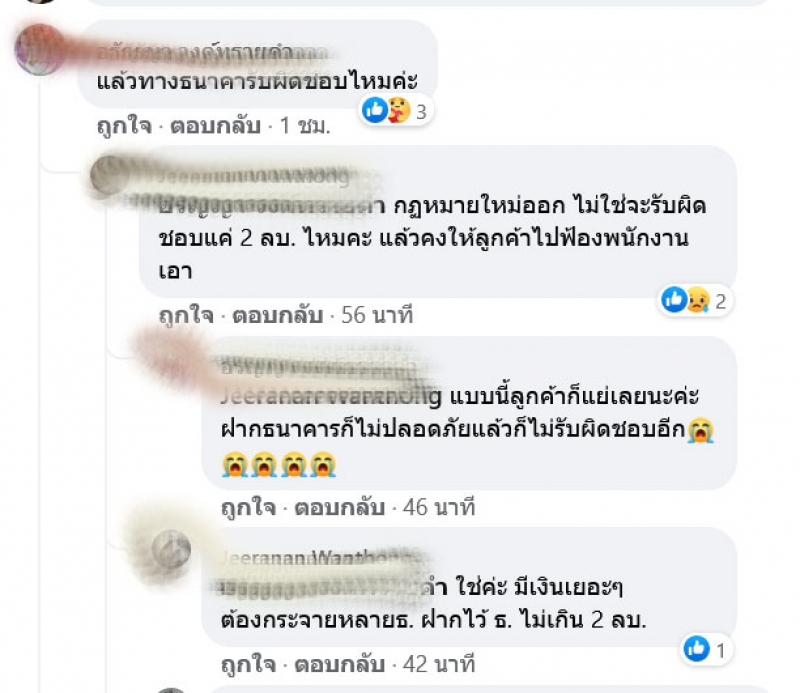Like the comment posted 56 นาที ago
This screenshot has height=693, width=800.
185,315
